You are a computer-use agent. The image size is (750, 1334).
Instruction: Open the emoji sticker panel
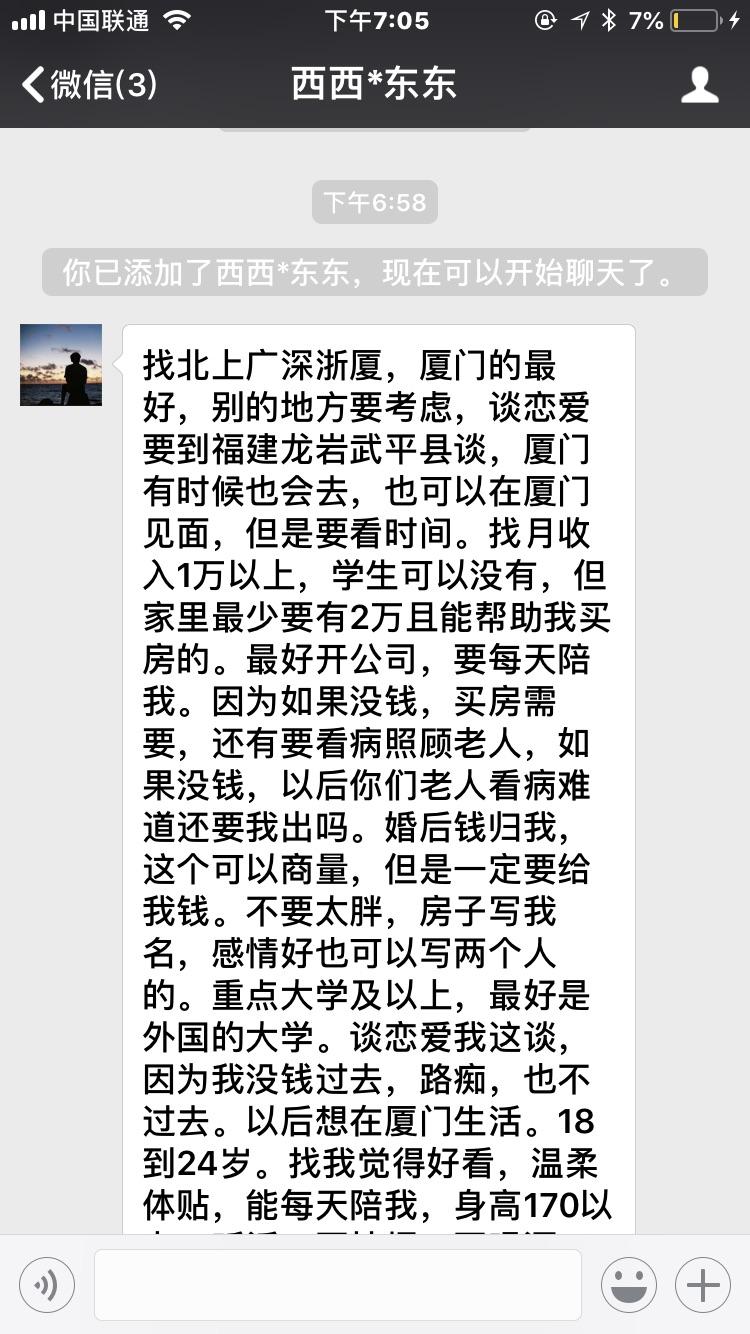(x=629, y=1284)
